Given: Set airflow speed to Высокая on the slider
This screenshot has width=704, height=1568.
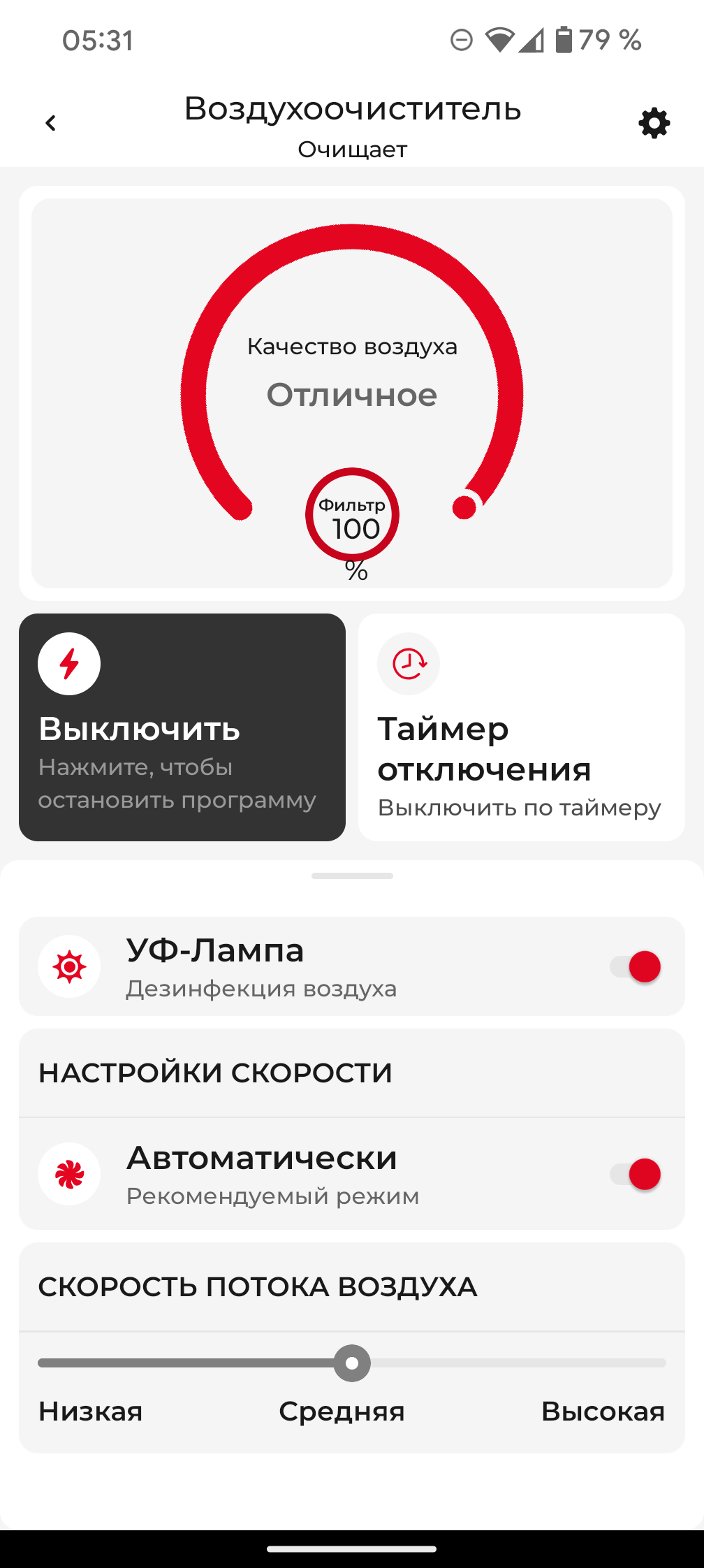Looking at the screenshot, I should click(x=662, y=1363).
